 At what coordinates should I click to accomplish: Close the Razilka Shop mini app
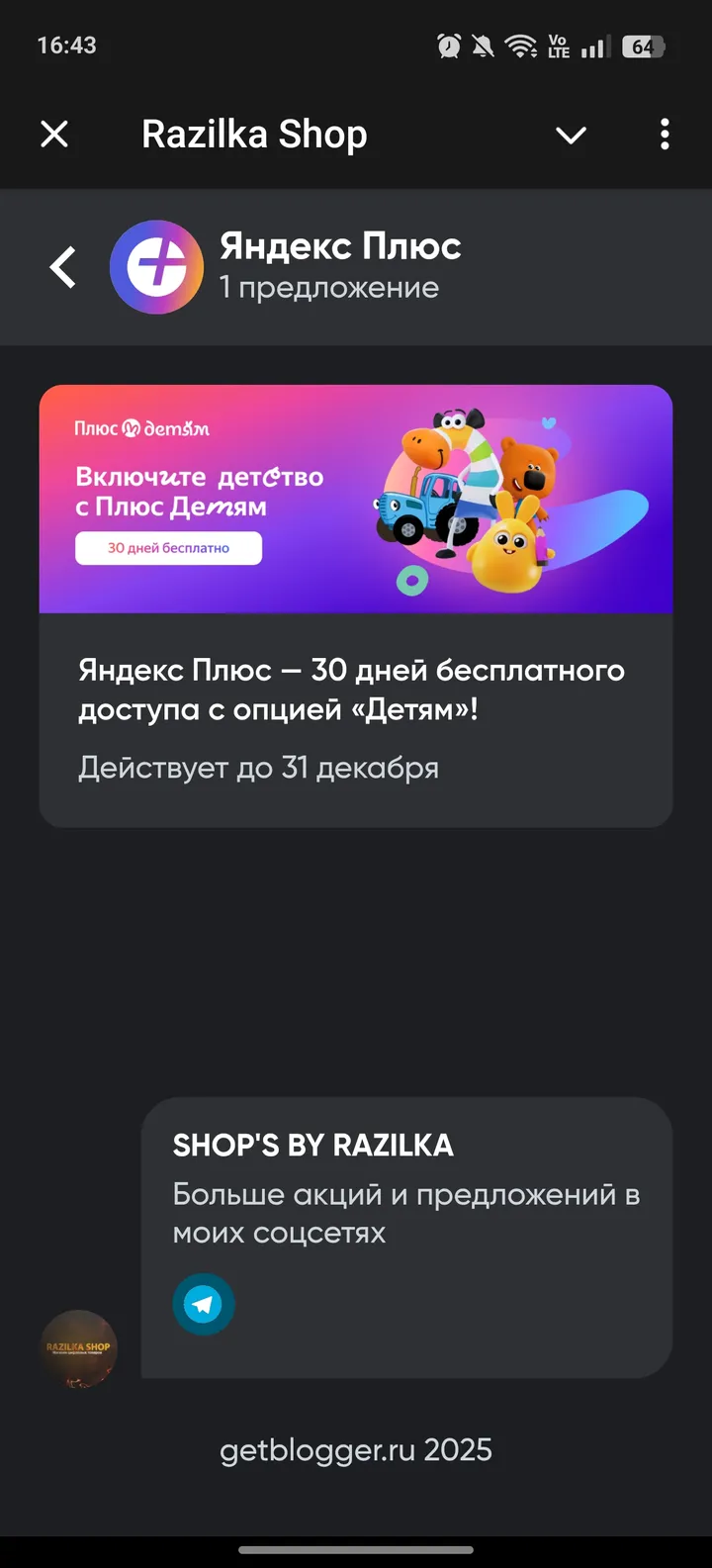point(54,134)
